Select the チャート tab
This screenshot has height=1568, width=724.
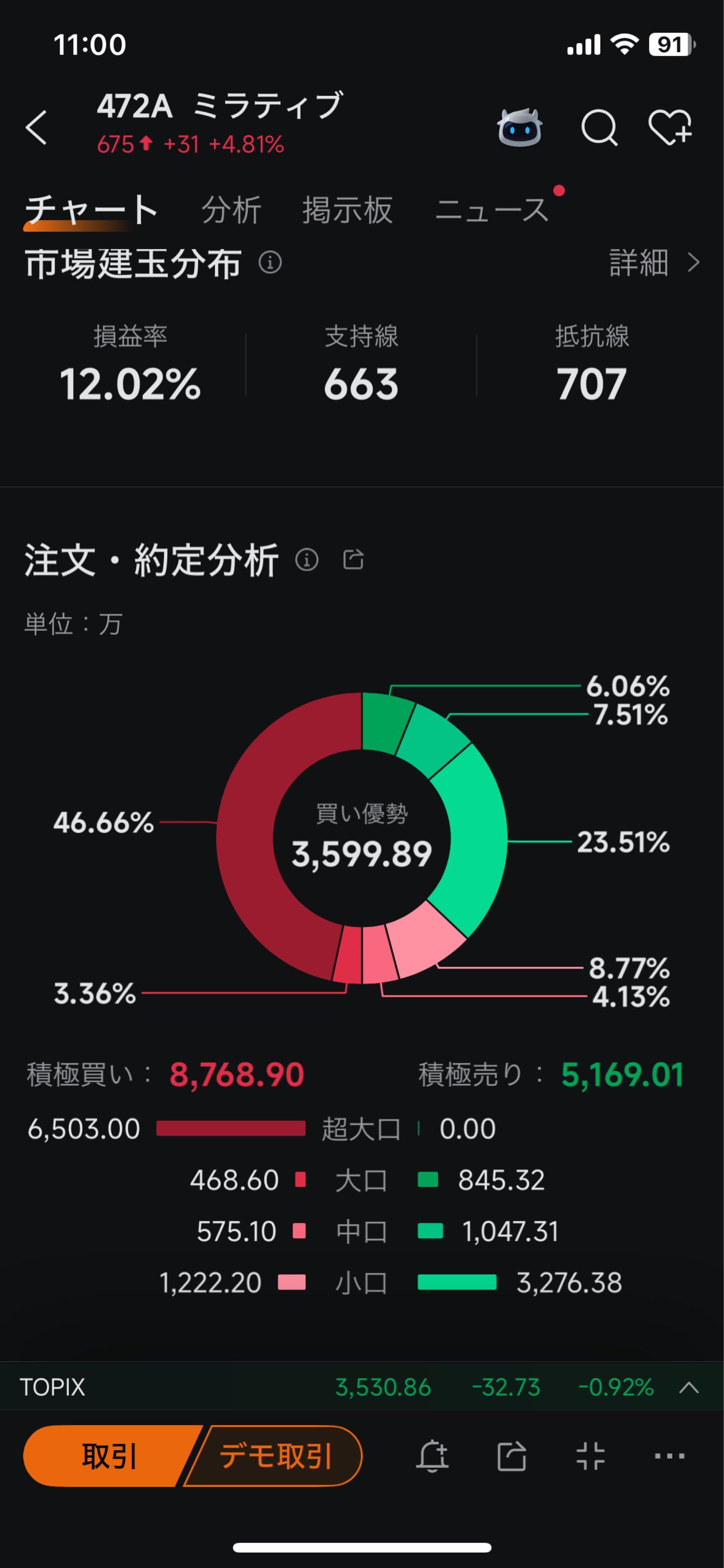tap(91, 210)
